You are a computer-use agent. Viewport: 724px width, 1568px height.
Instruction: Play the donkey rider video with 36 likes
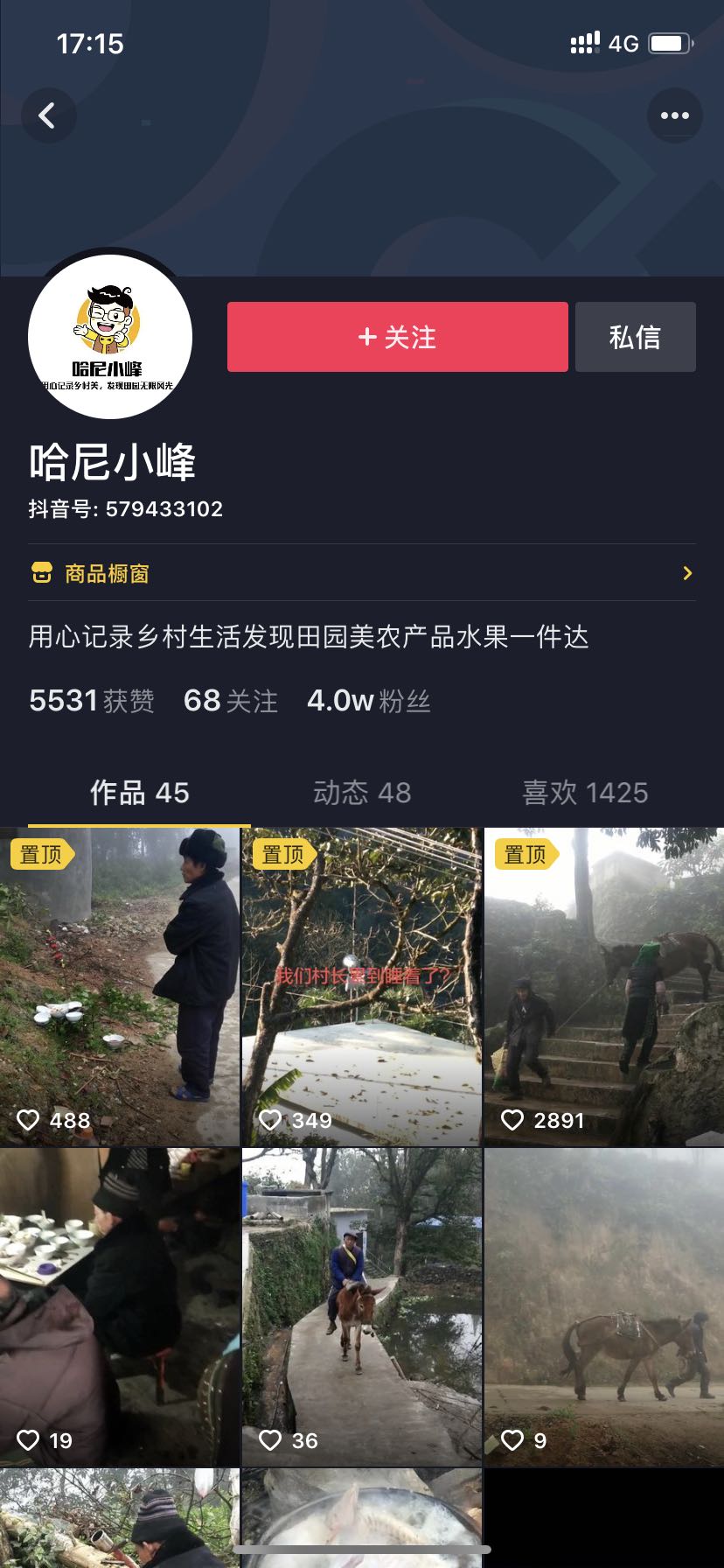362,1307
